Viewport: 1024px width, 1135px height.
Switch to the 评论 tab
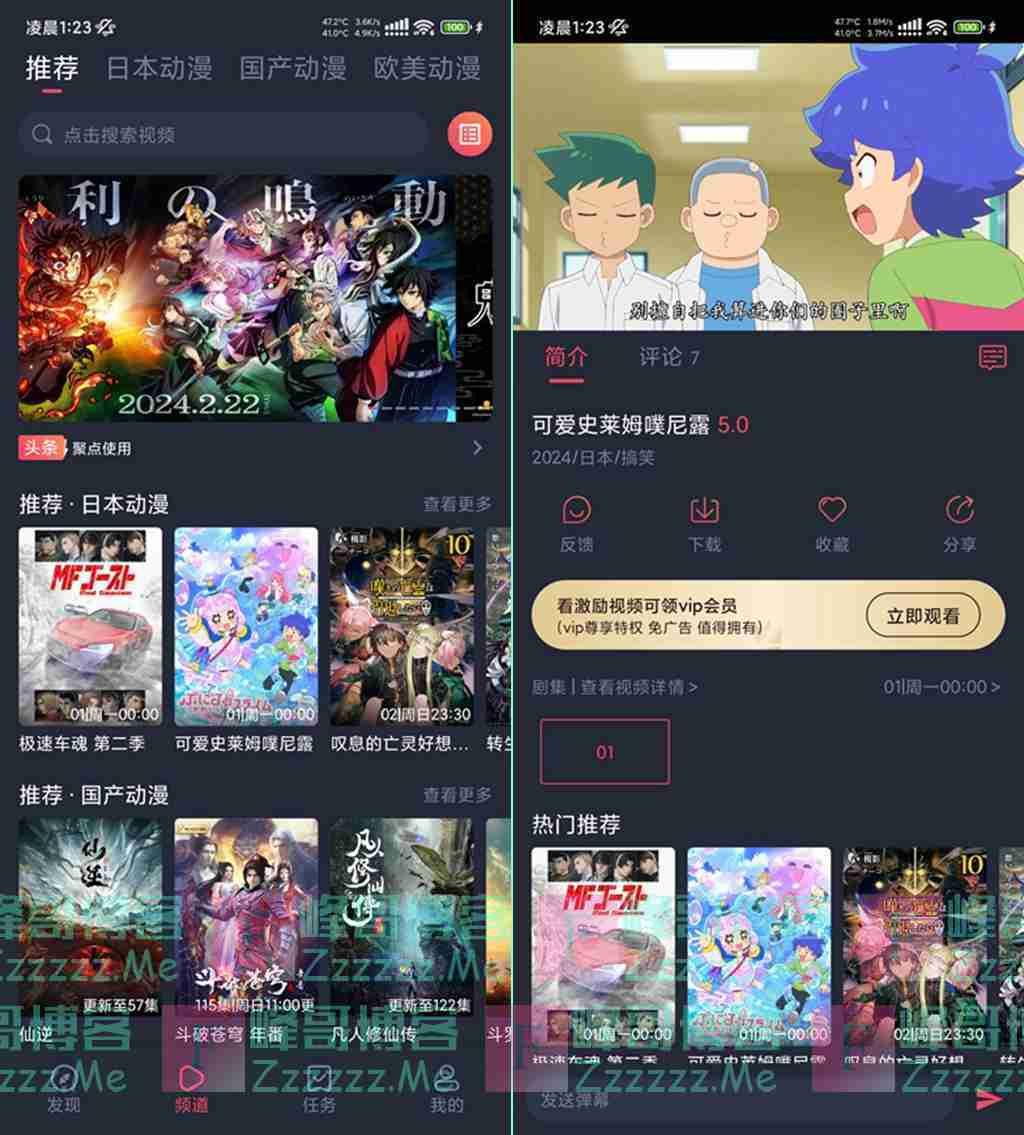click(661, 357)
